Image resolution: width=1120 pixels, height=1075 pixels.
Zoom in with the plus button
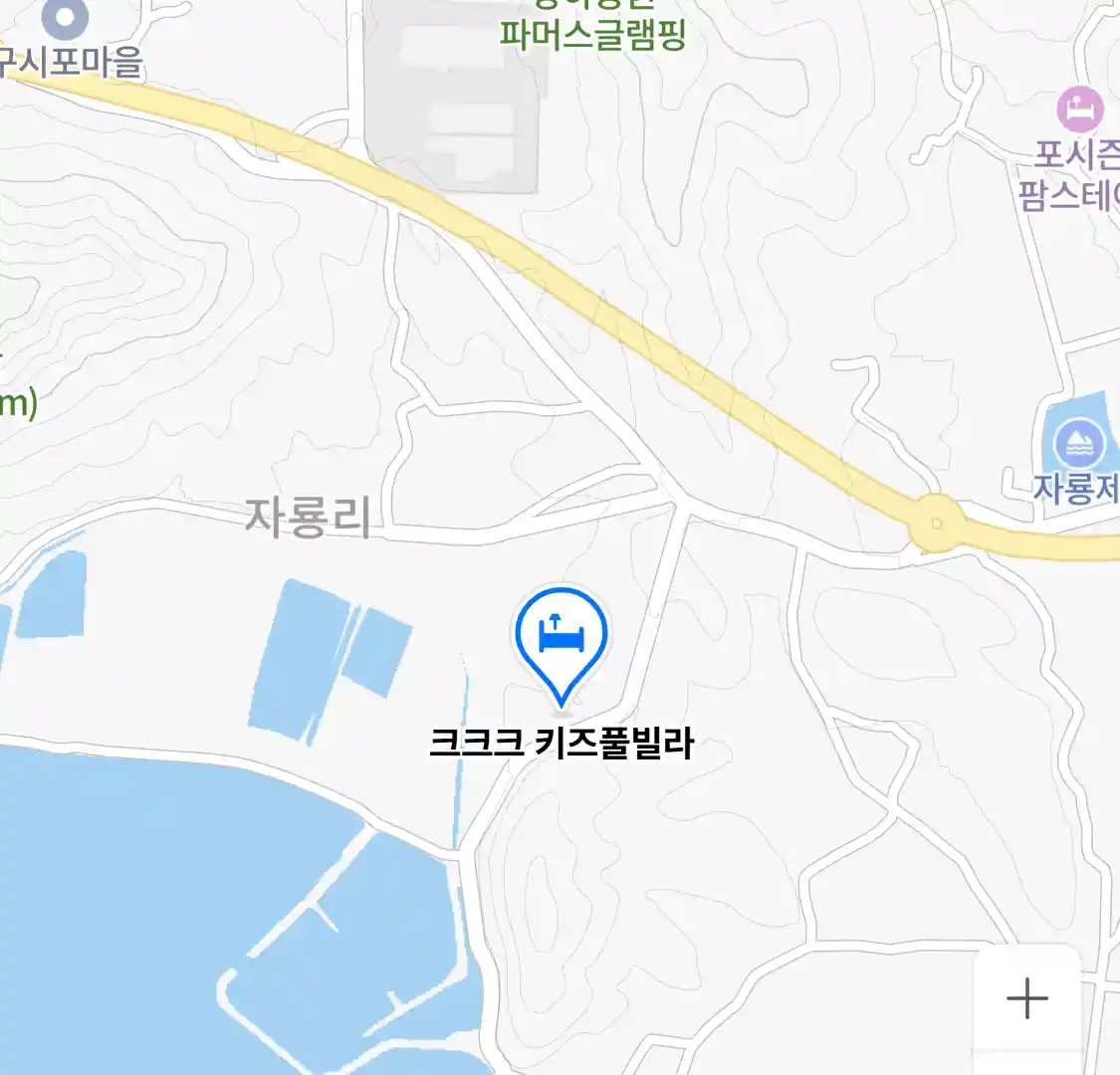coord(1026,997)
